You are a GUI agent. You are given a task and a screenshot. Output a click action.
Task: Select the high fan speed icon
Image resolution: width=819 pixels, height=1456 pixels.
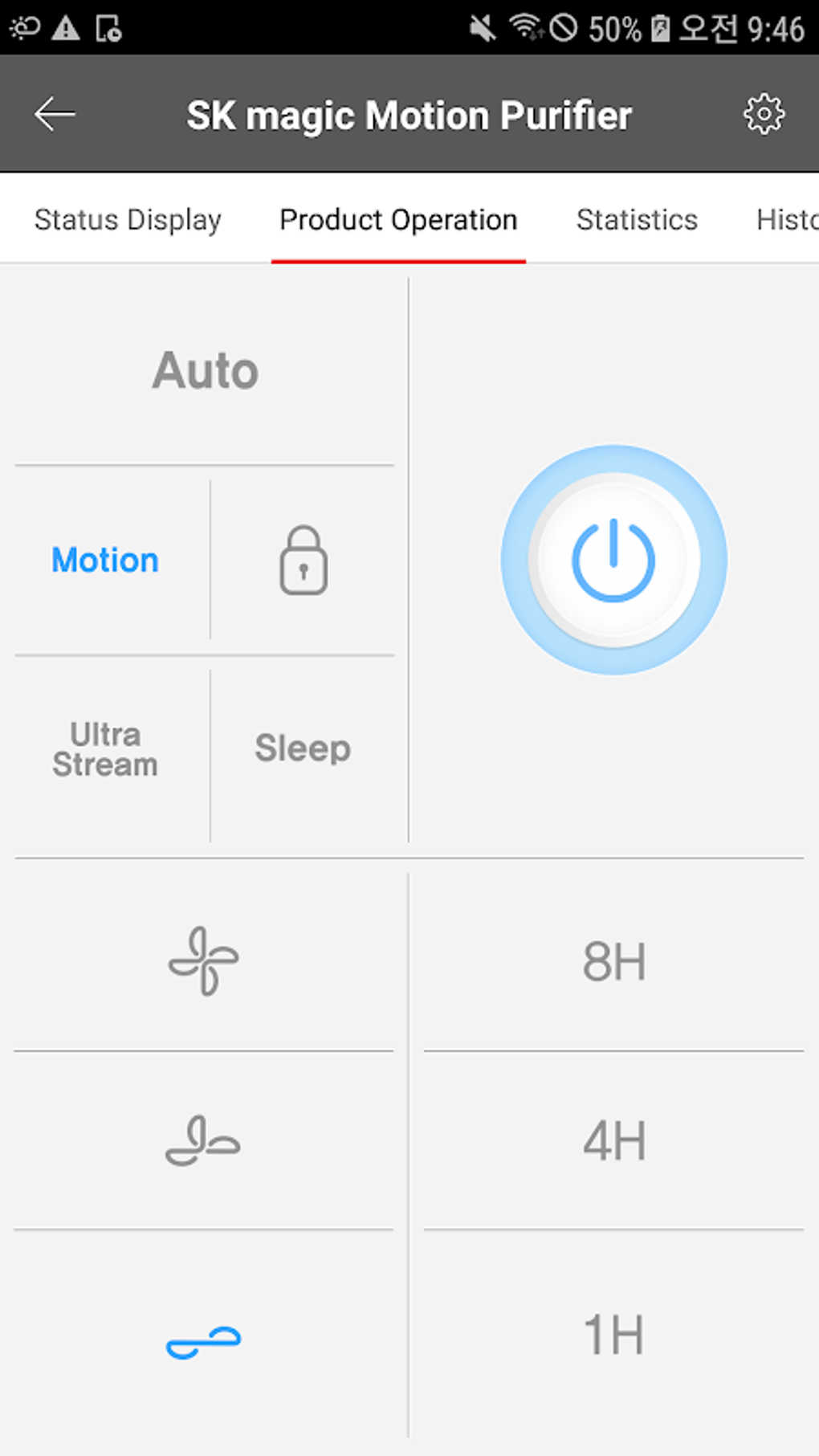tap(204, 960)
